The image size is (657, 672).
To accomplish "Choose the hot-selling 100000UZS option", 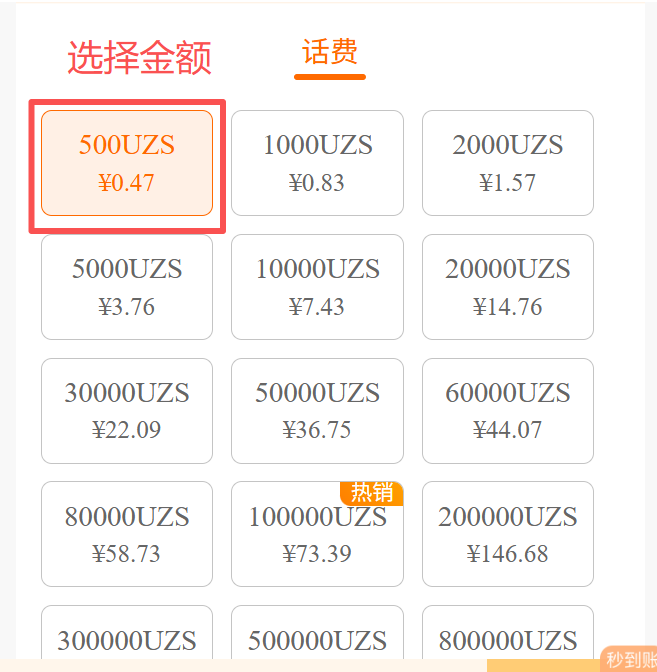I will pyautogui.click(x=317, y=534).
